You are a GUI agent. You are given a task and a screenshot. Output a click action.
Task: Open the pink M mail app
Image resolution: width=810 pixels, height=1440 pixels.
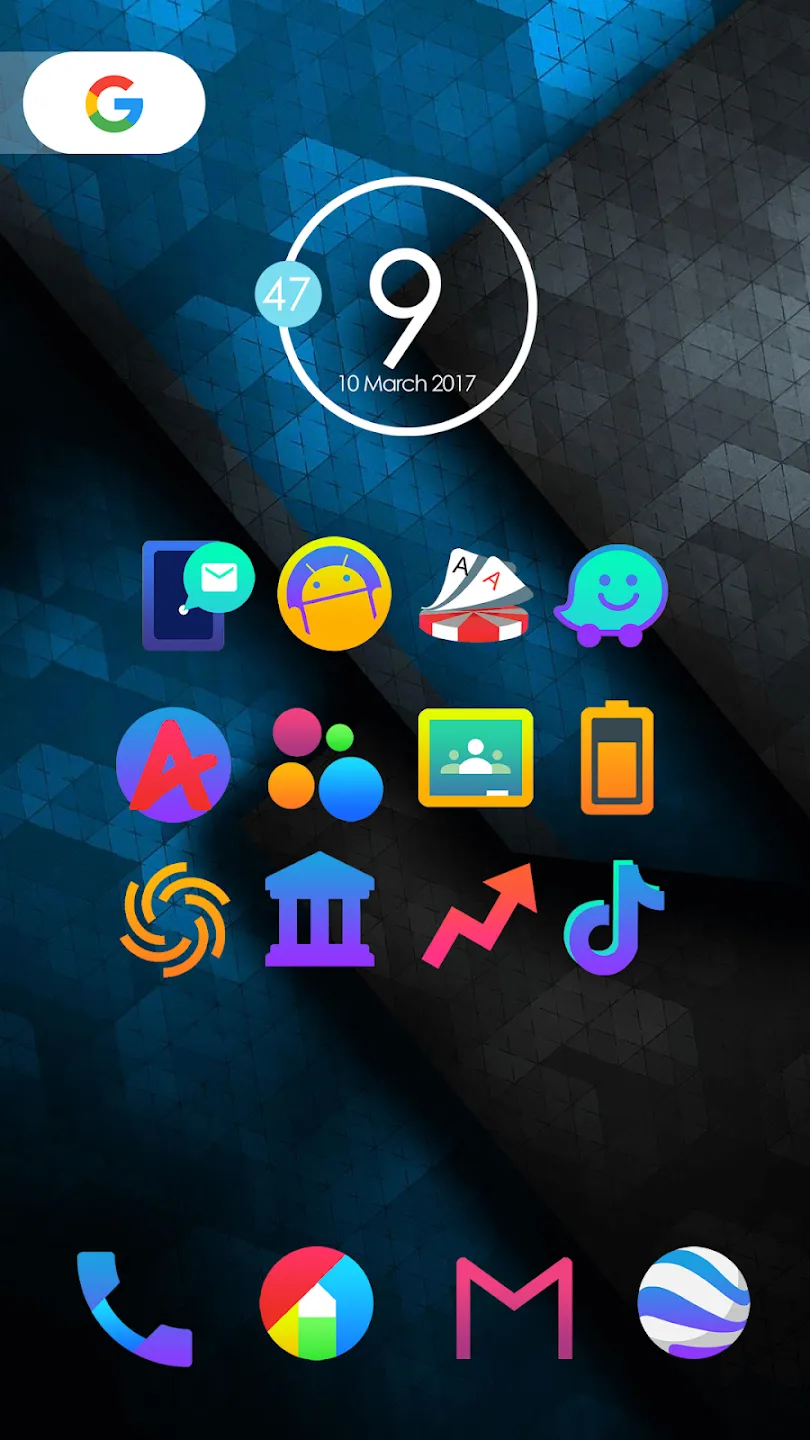[515, 1308]
